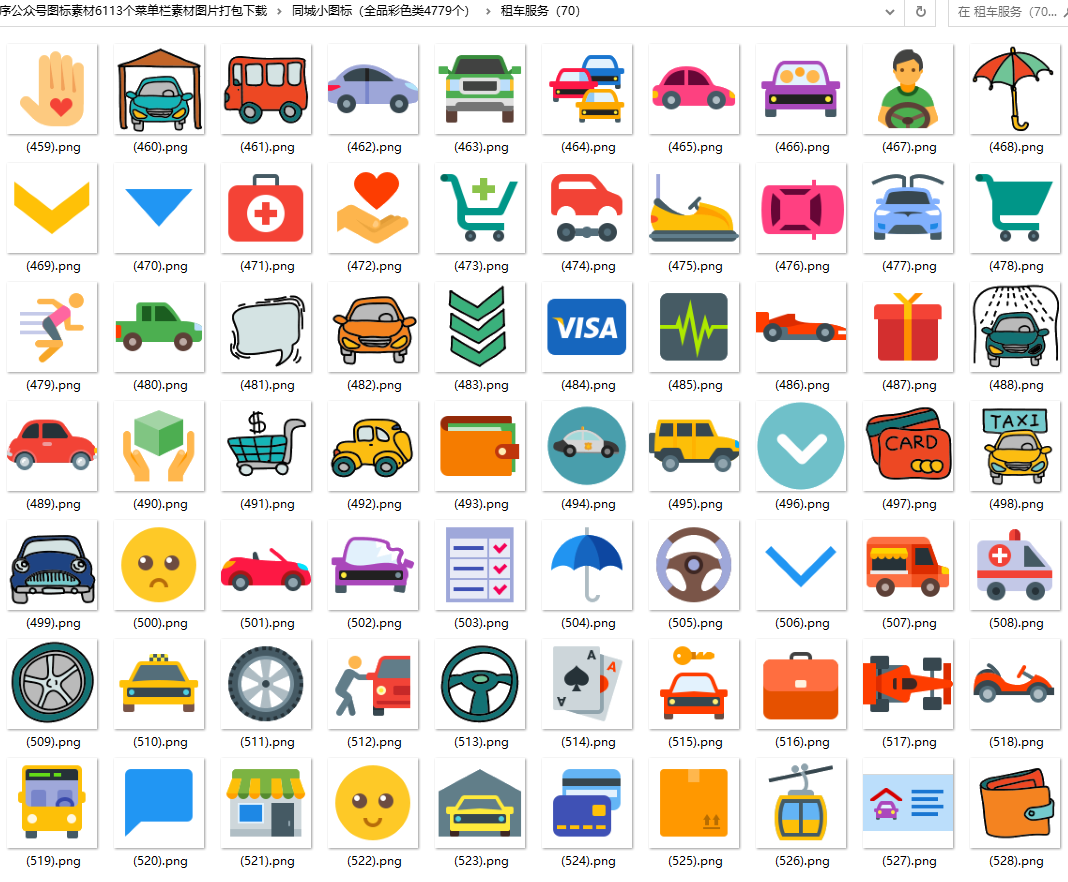
Task: Focus the search box for 租车服务
Action: point(1005,11)
